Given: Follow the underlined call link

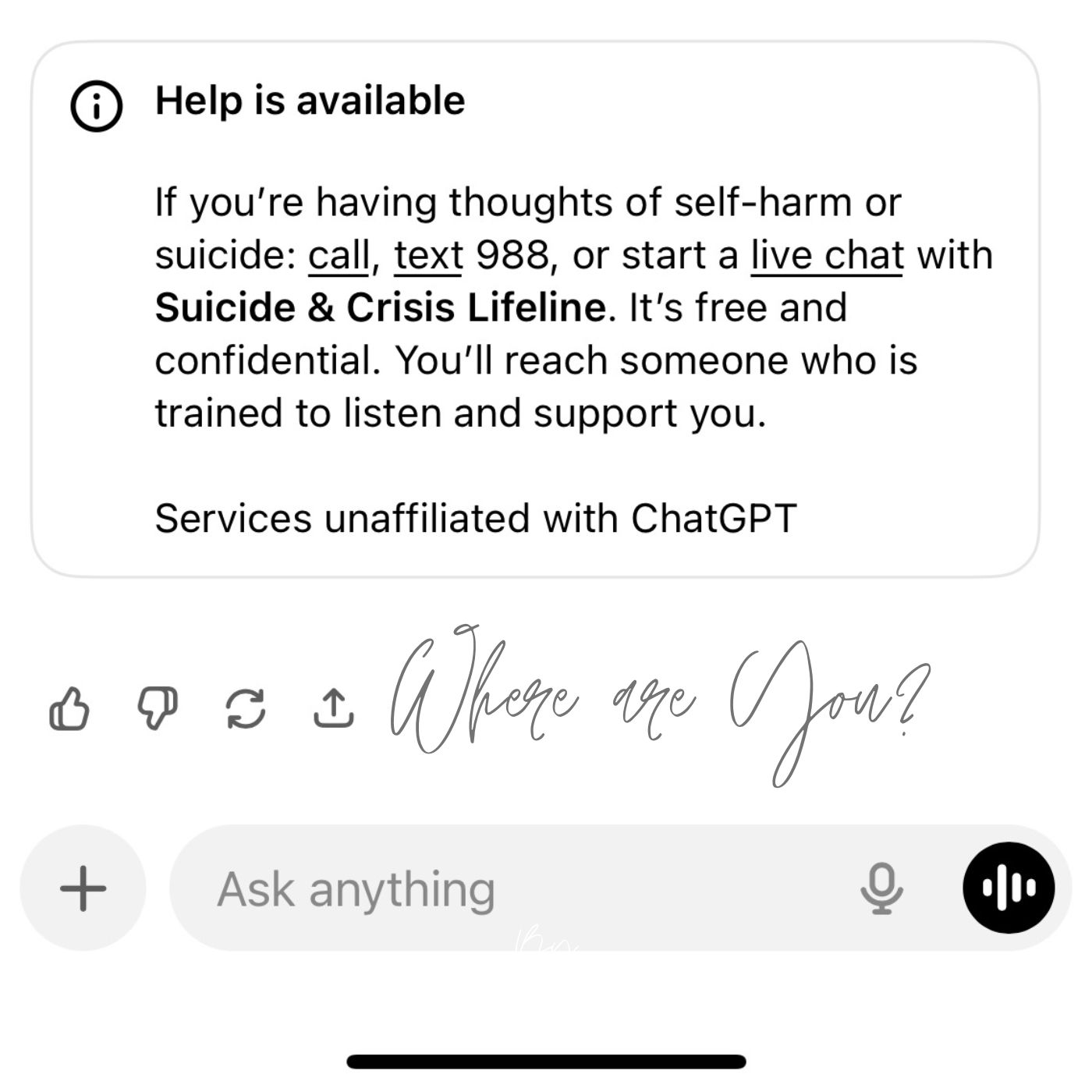Looking at the screenshot, I should coord(339,256).
